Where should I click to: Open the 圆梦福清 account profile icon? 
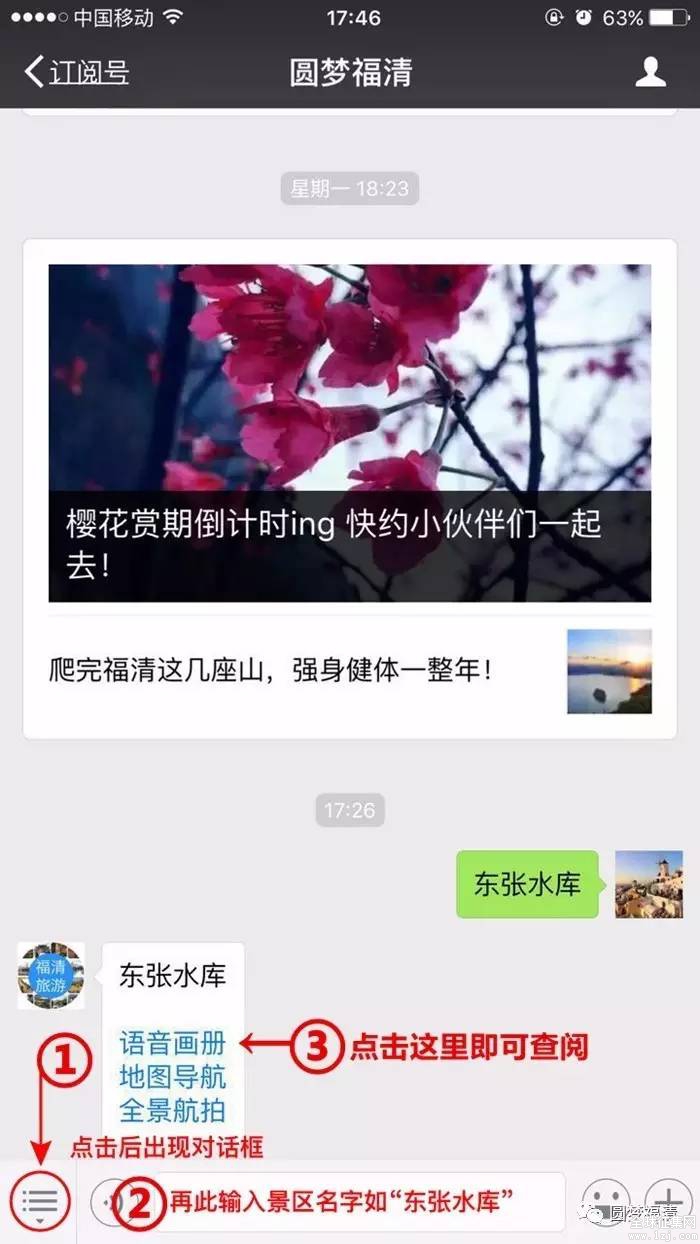[x=651, y=72]
